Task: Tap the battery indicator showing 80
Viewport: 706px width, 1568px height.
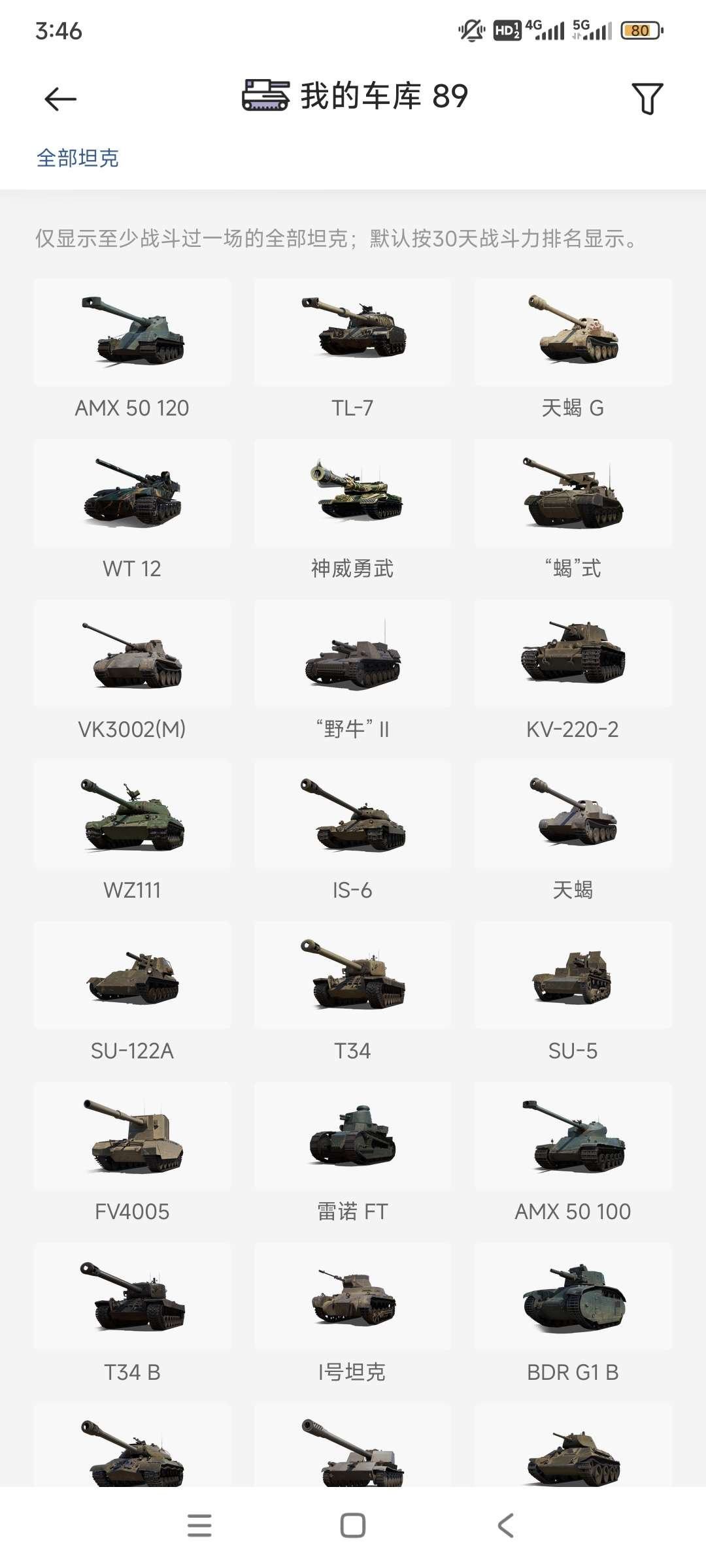Action: click(x=641, y=29)
